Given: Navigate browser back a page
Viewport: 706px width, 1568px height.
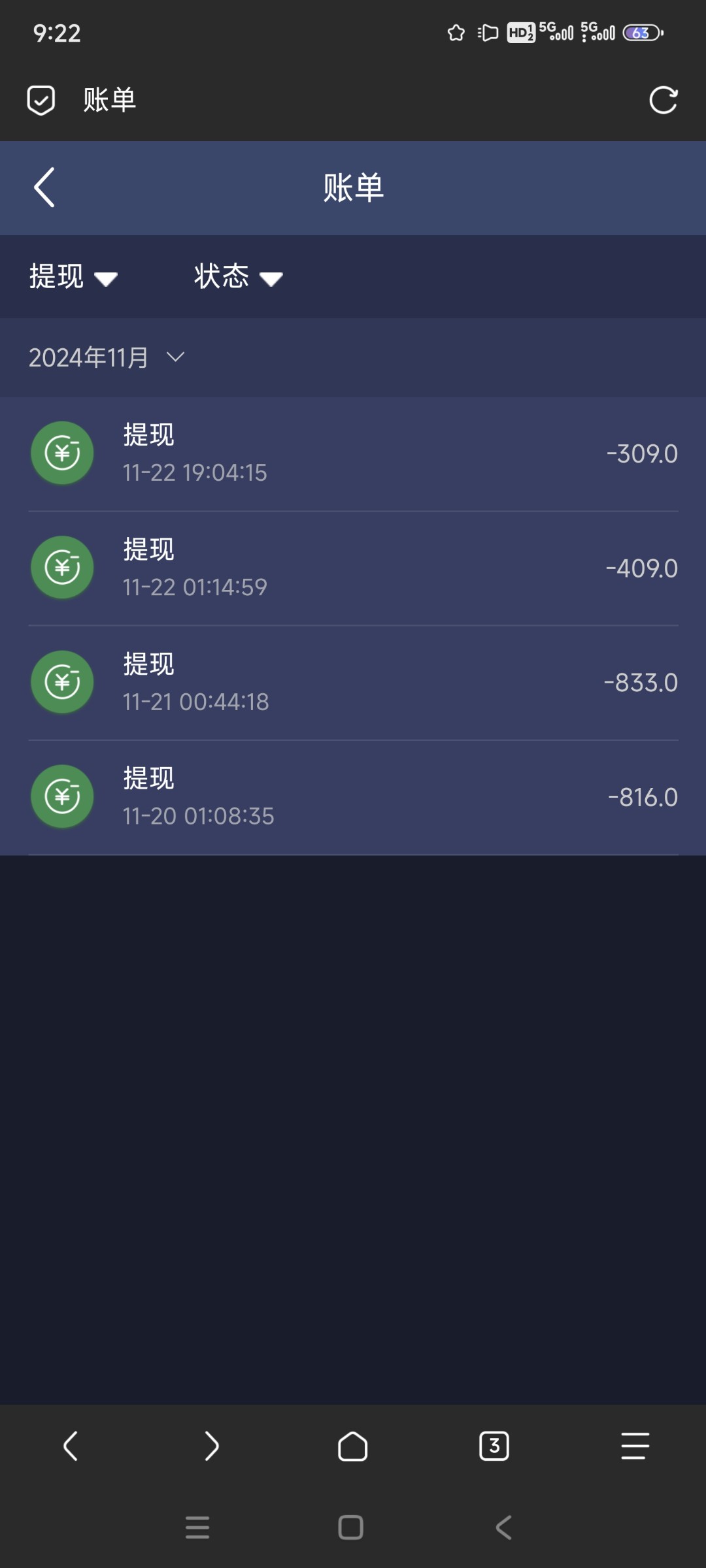Looking at the screenshot, I should tap(71, 1446).
